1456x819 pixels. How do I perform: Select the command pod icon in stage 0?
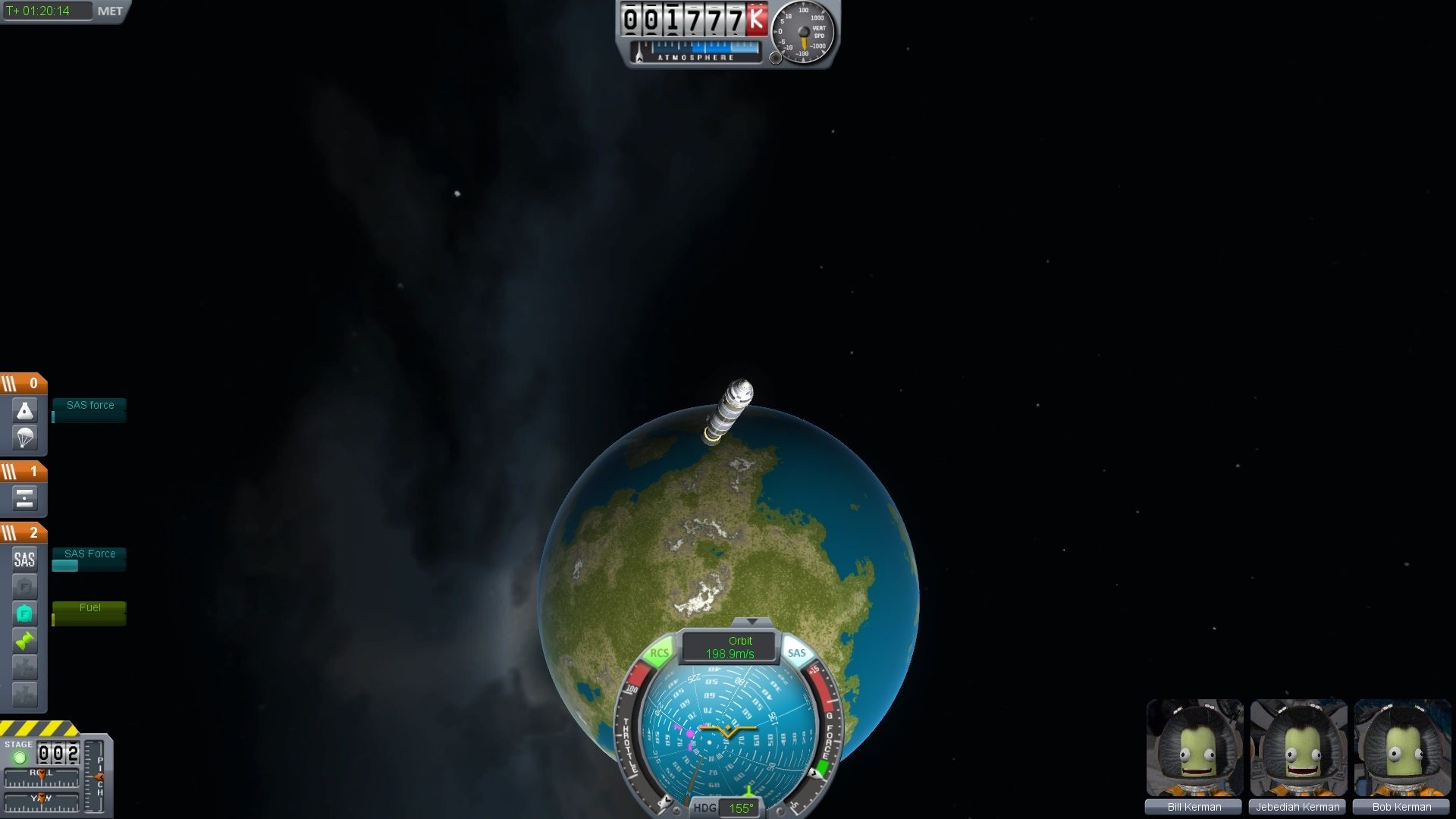(24, 410)
